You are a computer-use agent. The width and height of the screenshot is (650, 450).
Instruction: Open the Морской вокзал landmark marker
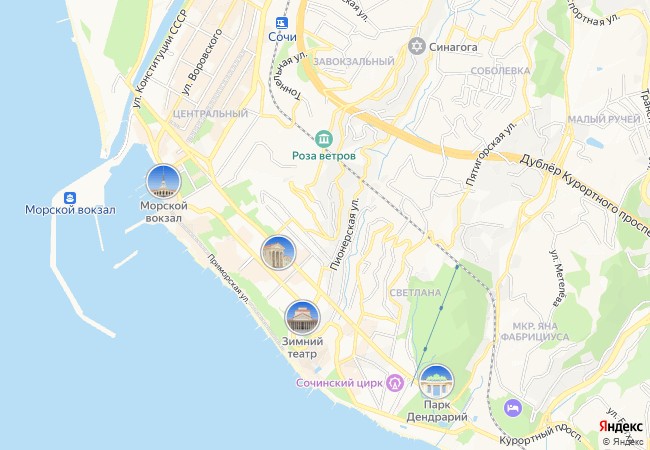coord(164,182)
